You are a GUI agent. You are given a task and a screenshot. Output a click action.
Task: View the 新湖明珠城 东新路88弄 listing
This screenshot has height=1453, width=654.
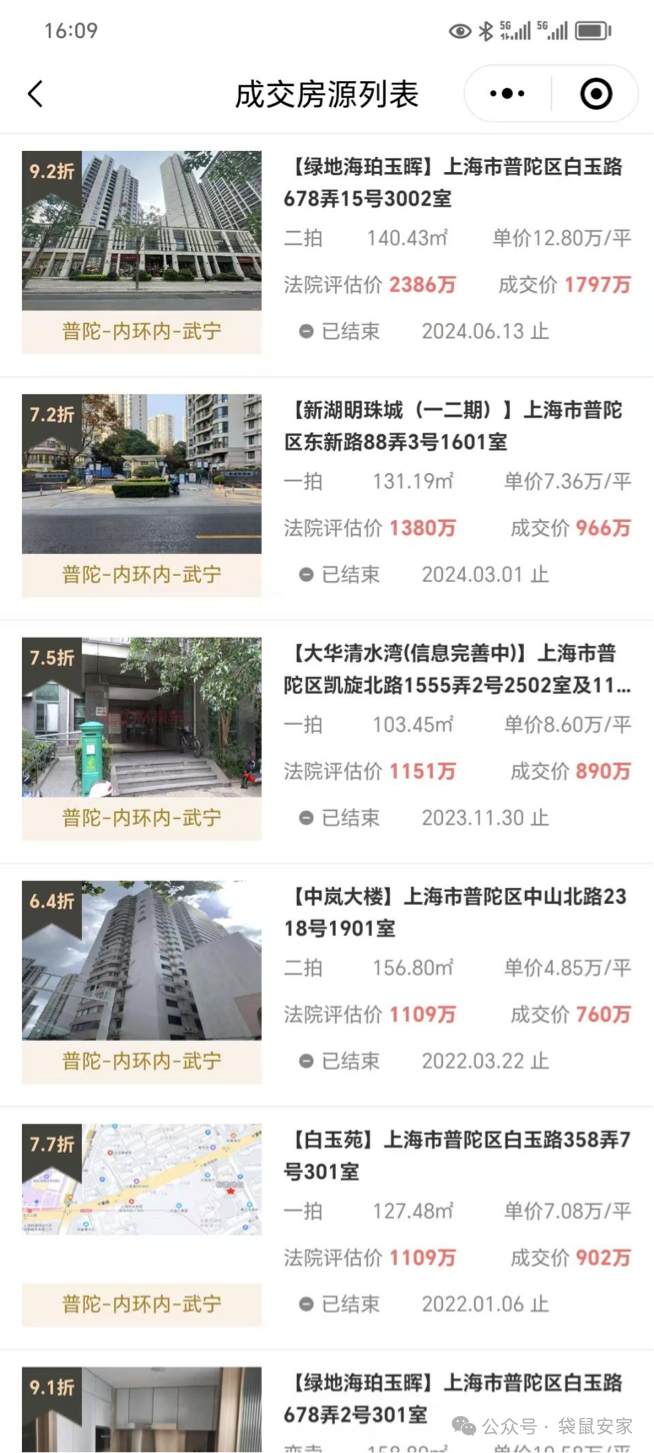(x=457, y=426)
